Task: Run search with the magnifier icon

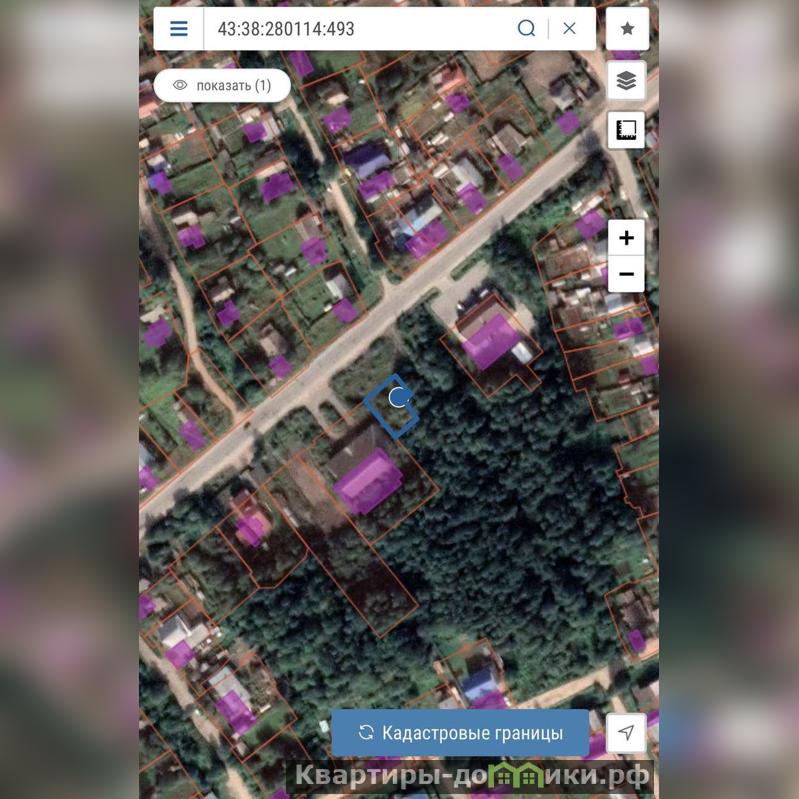Action: pyautogui.click(x=526, y=29)
